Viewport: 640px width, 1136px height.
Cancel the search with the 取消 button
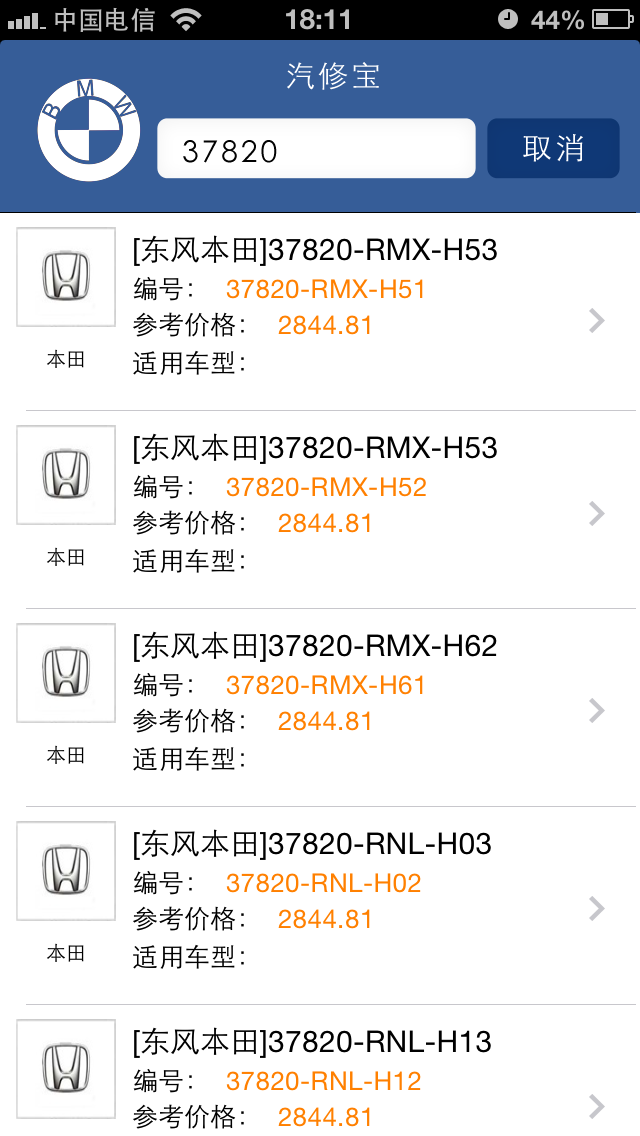click(x=553, y=149)
